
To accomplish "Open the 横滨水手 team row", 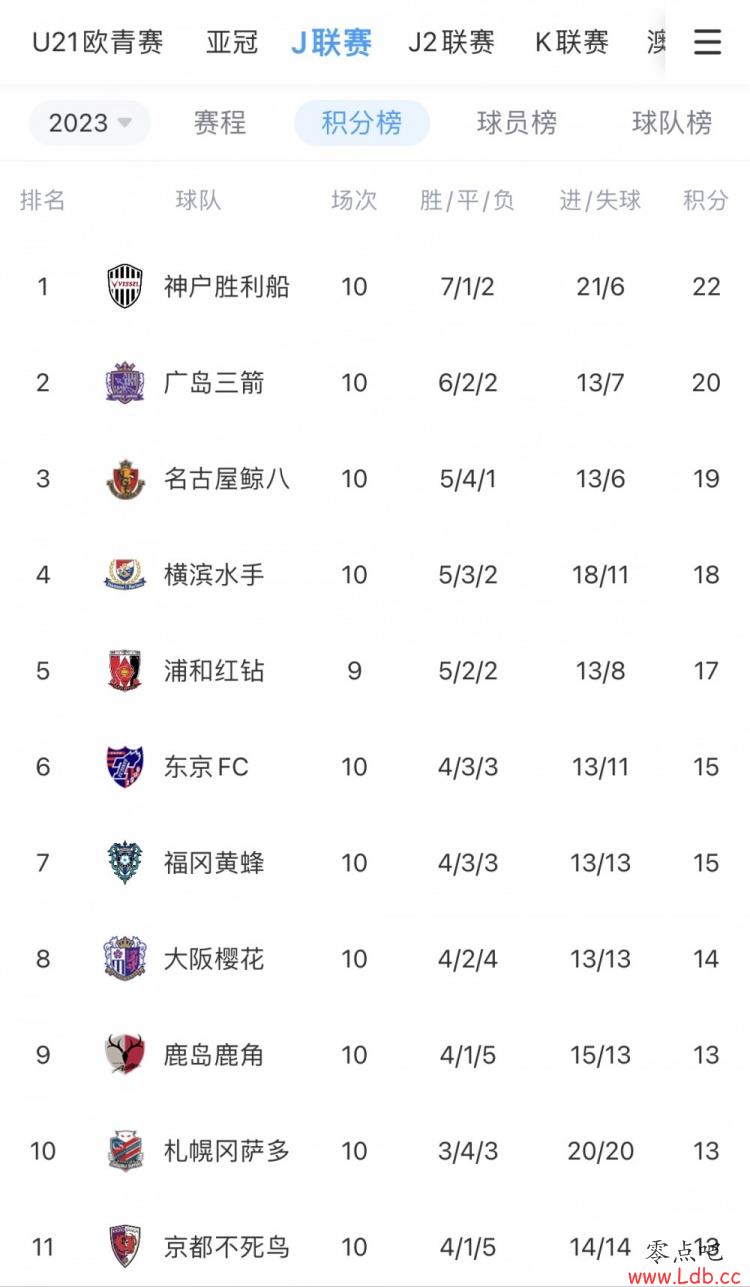I will (x=375, y=575).
